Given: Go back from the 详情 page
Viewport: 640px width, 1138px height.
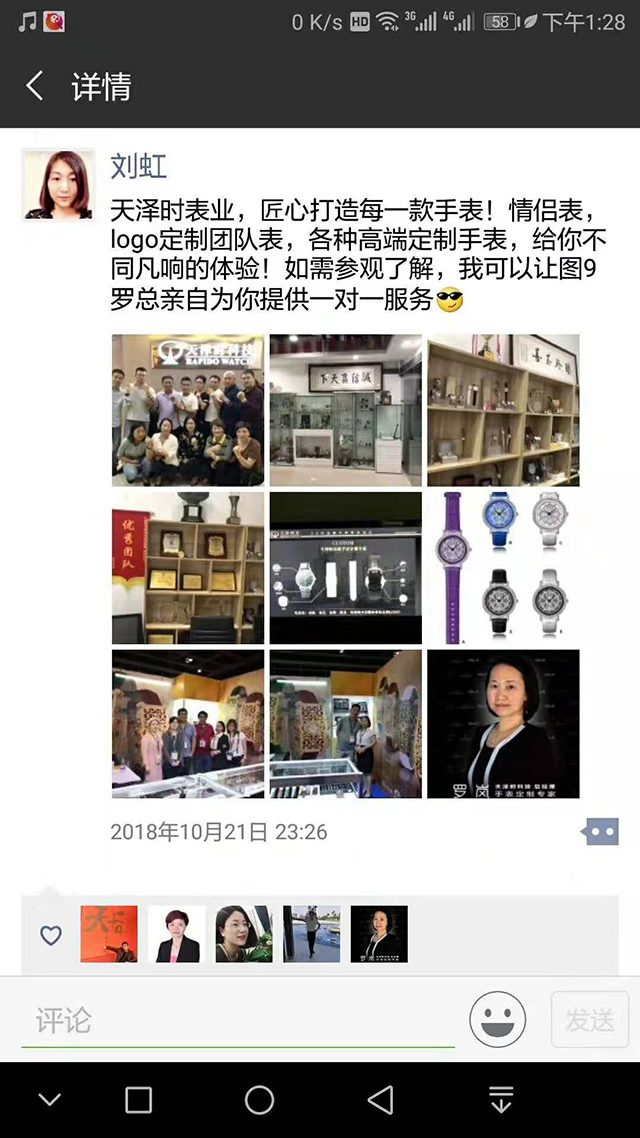Looking at the screenshot, I should [35, 86].
